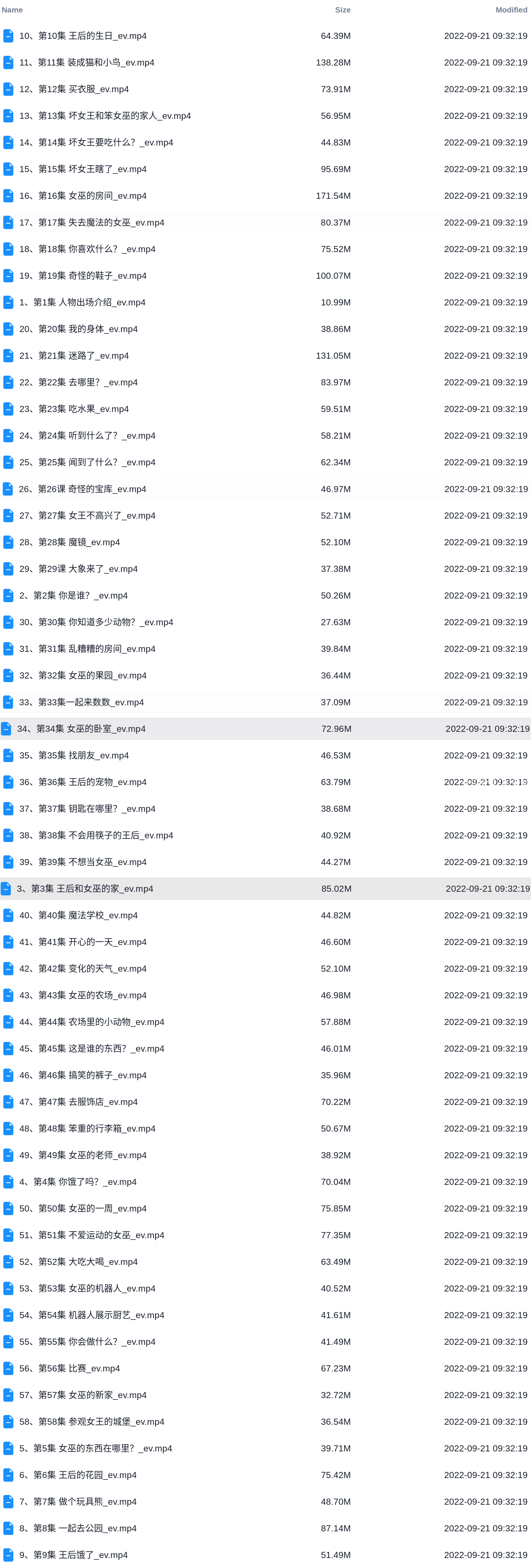Open file 第50集 女巫的一周_ev.mp4

coord(83,1208)
